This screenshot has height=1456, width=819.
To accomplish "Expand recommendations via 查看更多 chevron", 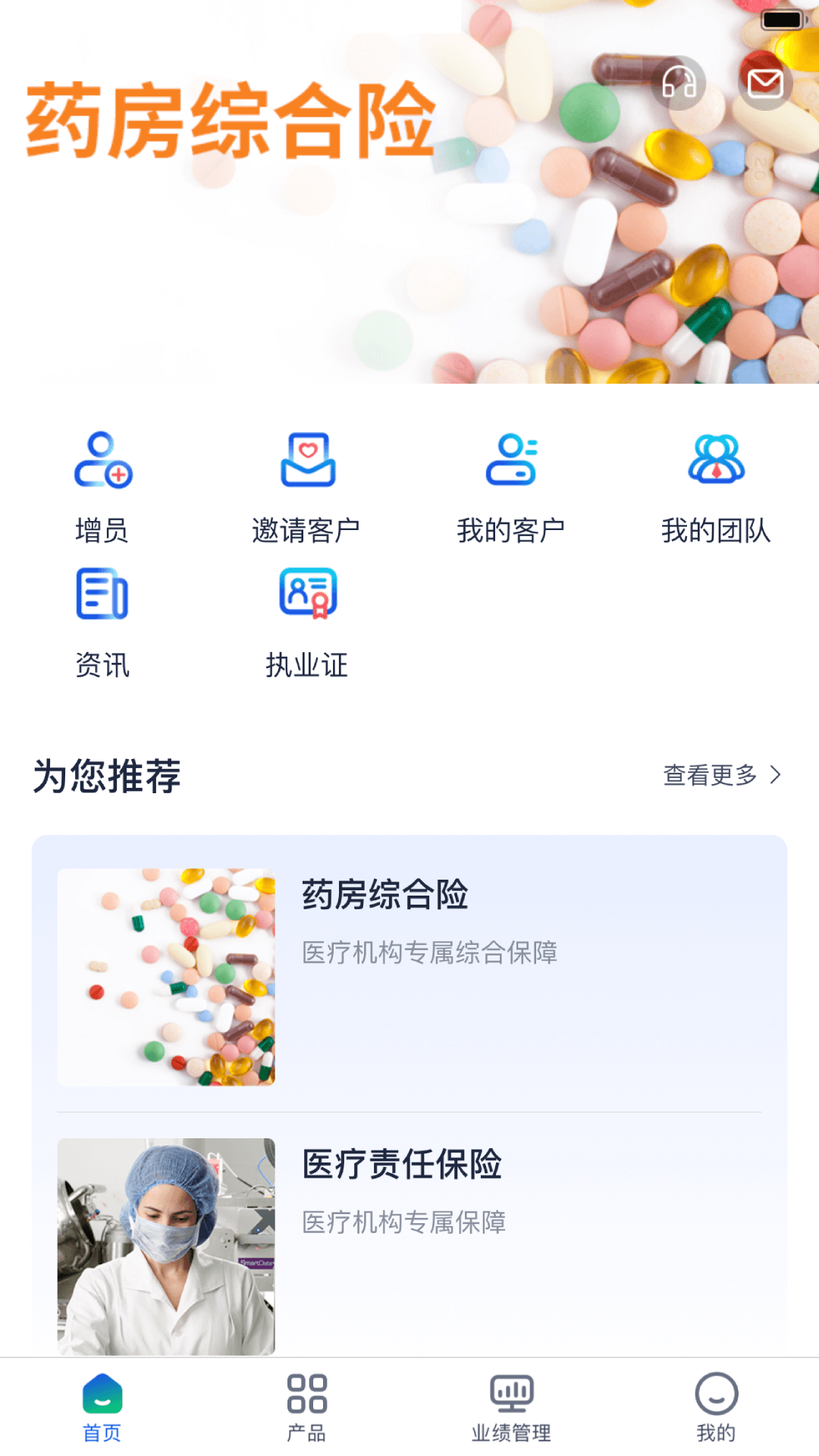I will coord(775,775).
